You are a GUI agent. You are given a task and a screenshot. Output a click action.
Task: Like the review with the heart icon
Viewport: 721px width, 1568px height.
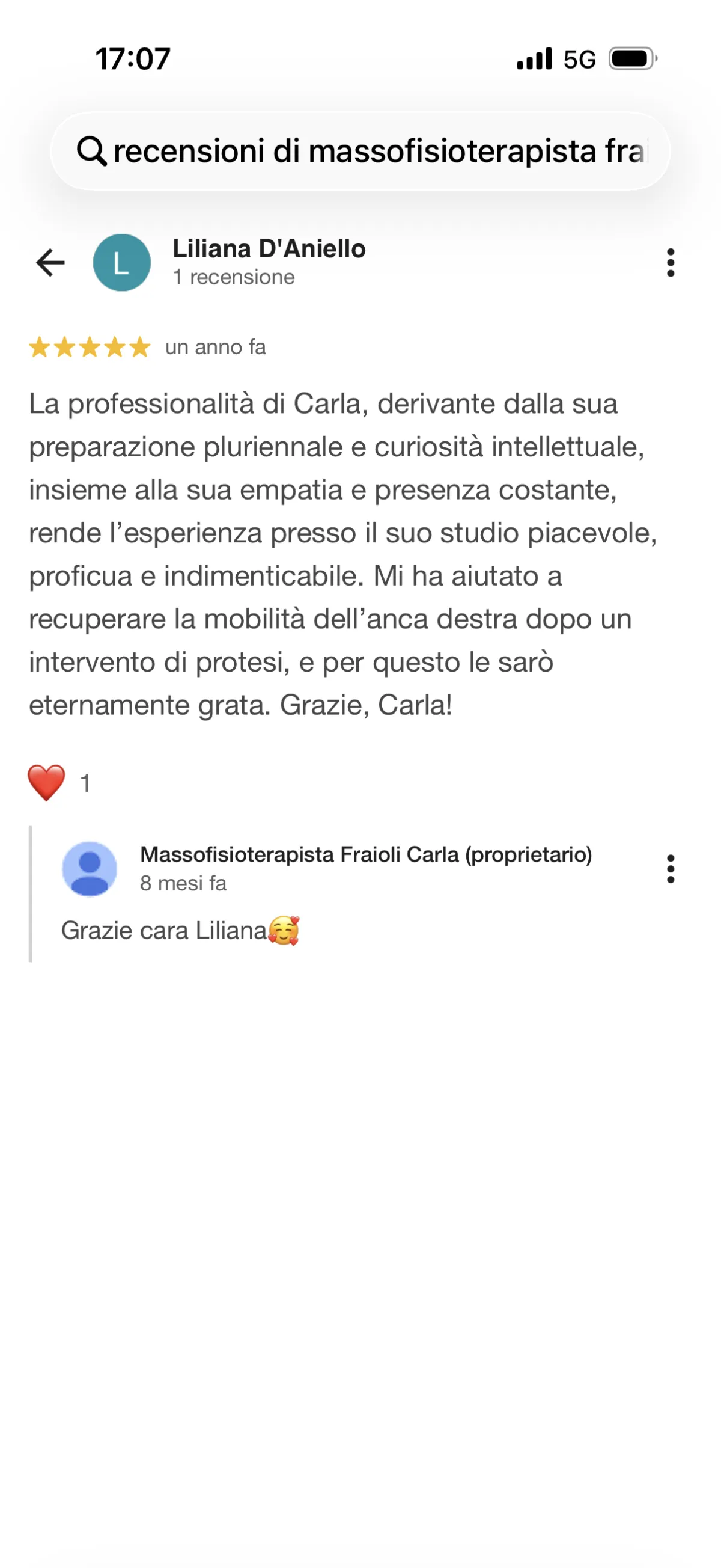pyautogui.click(x=47, y=783)
